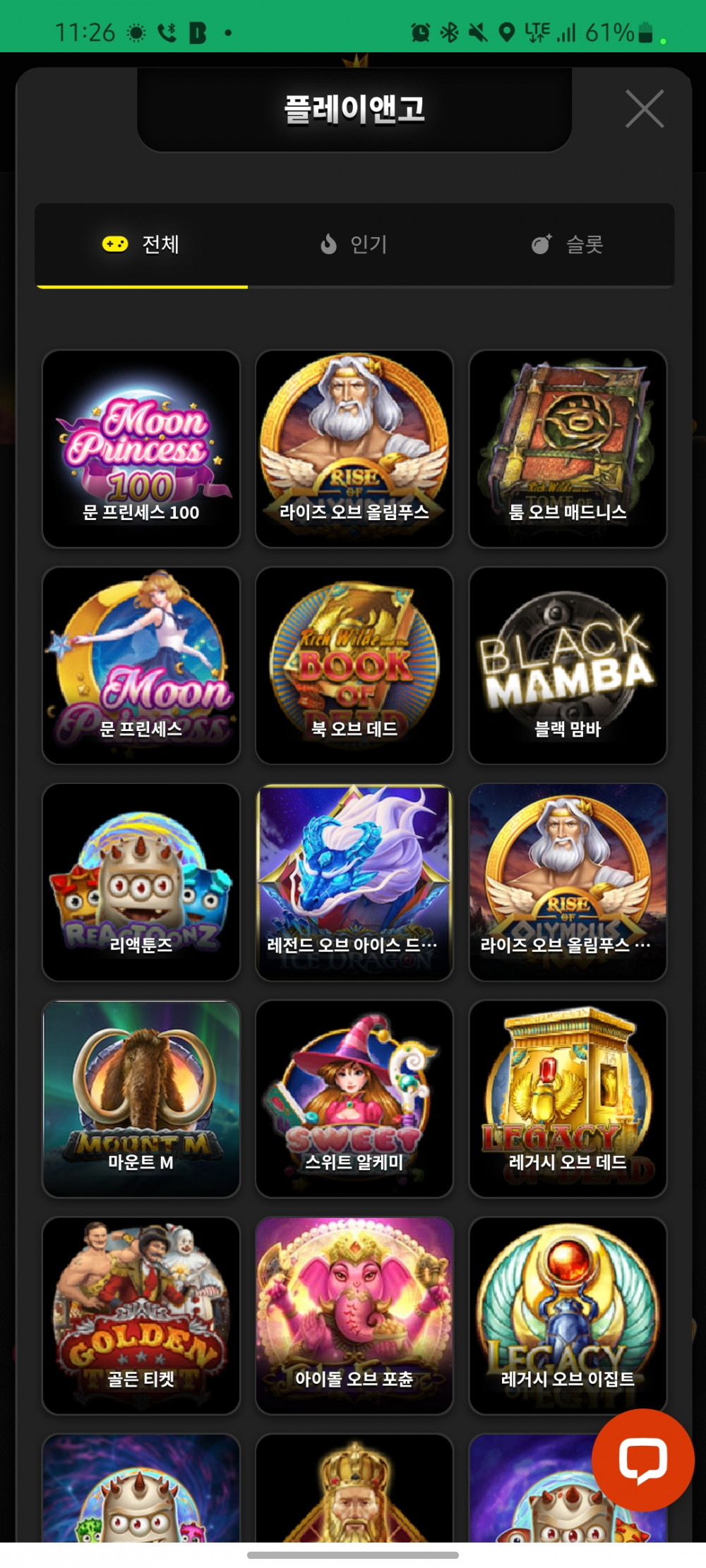Select the 전체 tab

(x=142, y=244)
